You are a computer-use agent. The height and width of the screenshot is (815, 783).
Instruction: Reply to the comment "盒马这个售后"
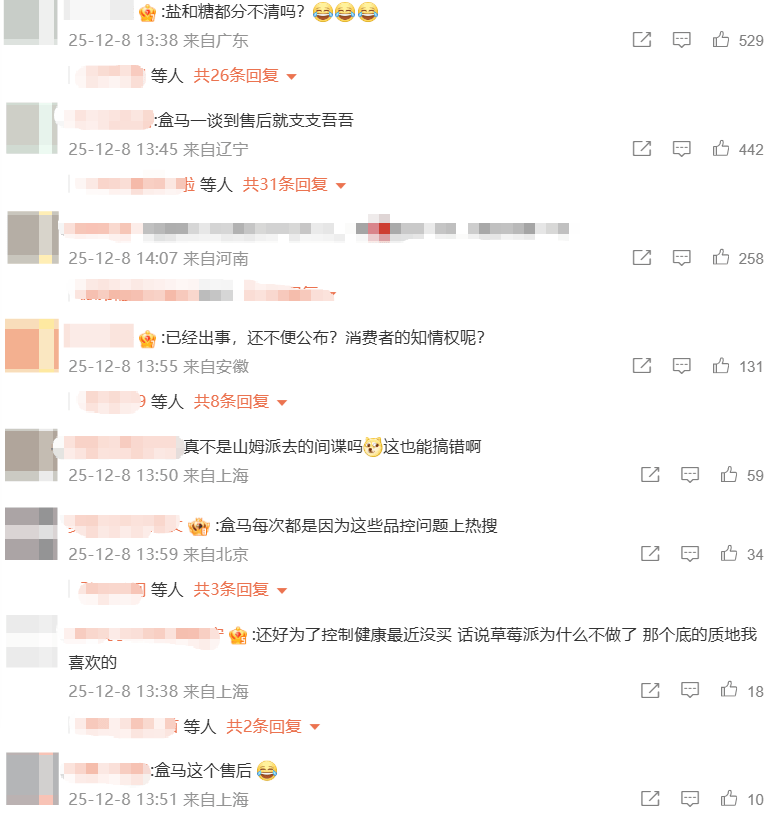(x=689, y=799)
